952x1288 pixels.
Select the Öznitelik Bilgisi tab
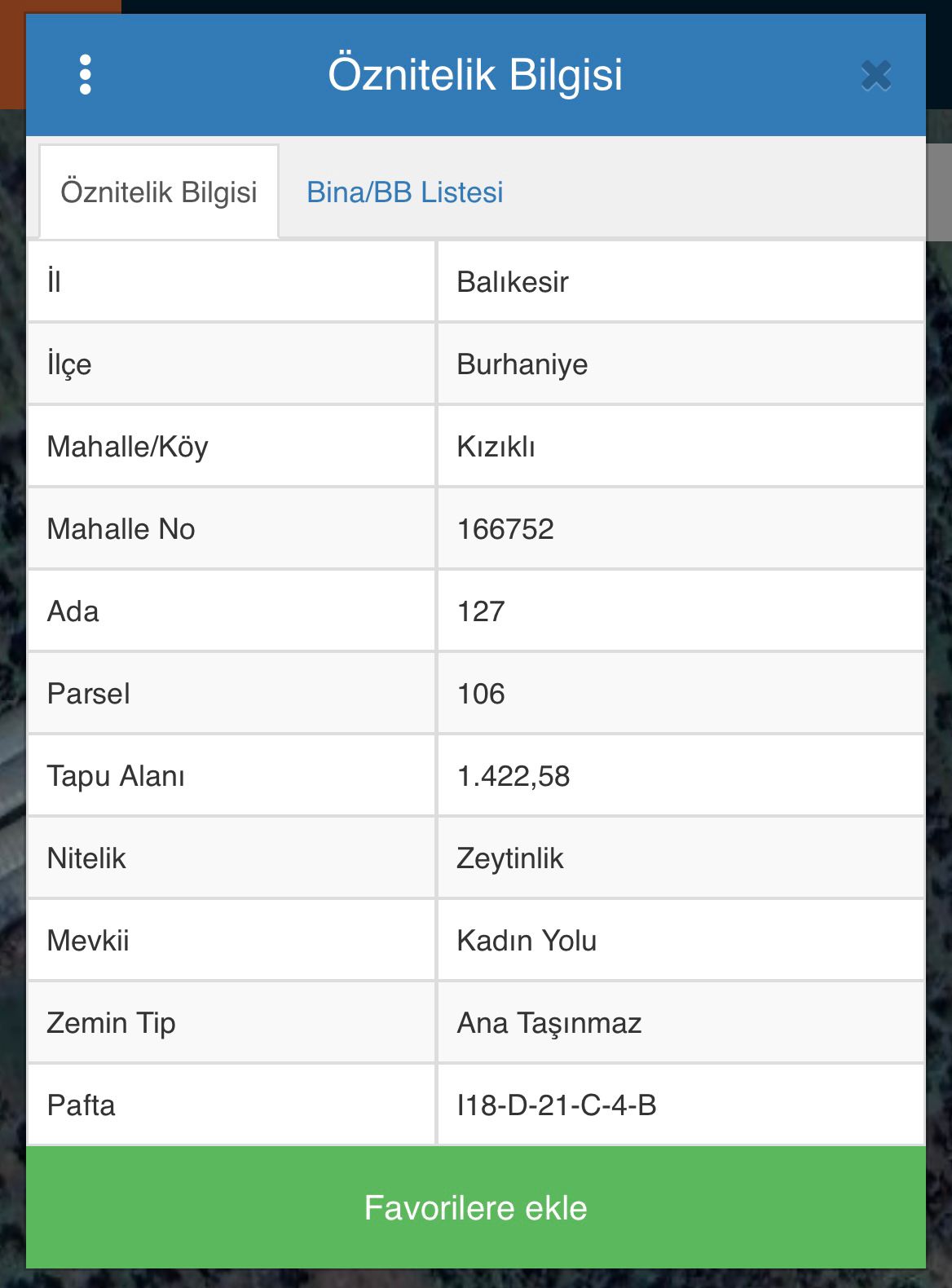click(x=159, y=192)
